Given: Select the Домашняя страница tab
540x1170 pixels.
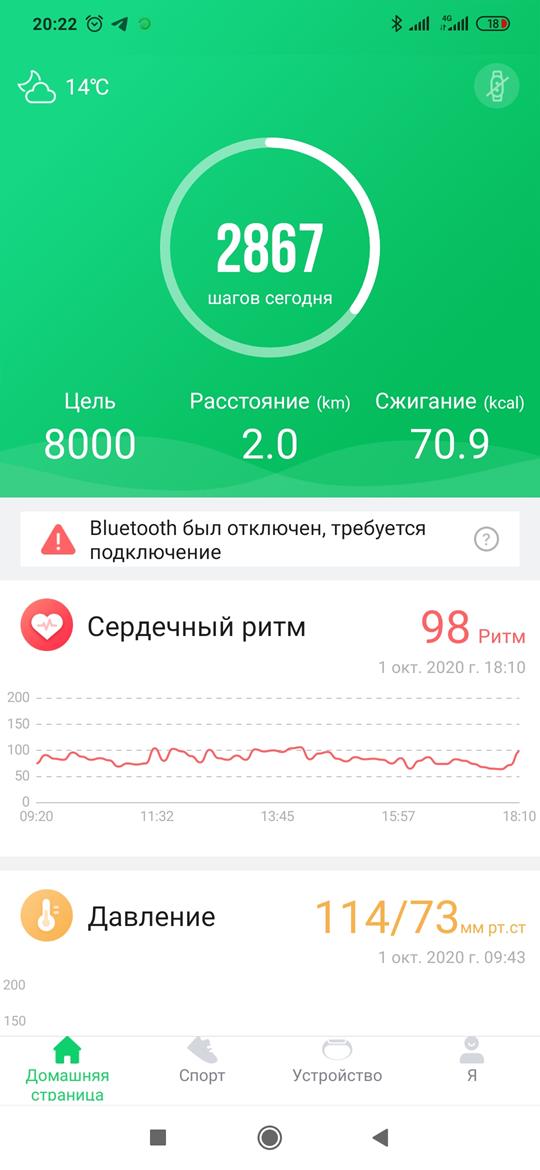Looking at the screenshot, I should (x=67, y=1069).
